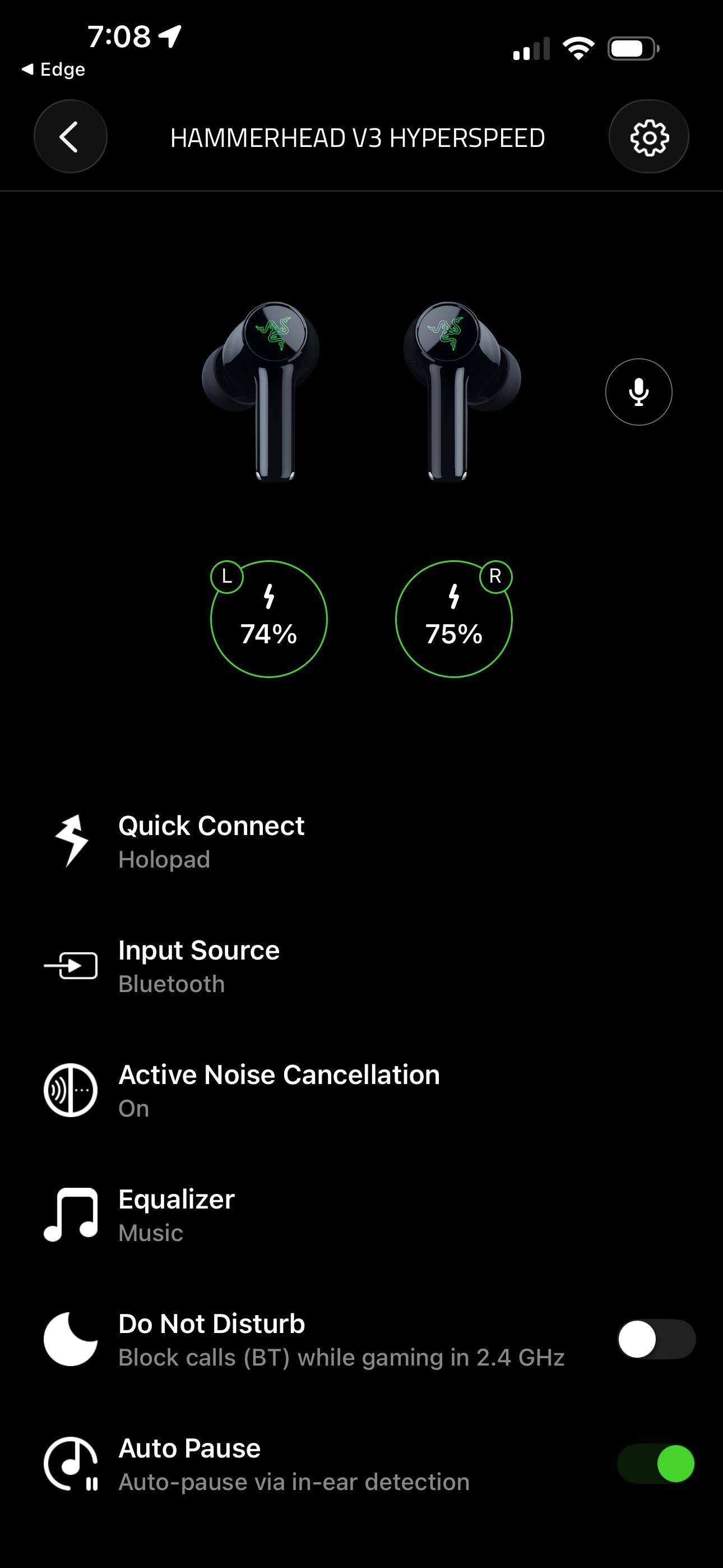Viewport: 723px width, 1568px height.
Task: Change the Input Source setting
Action: 361,966
